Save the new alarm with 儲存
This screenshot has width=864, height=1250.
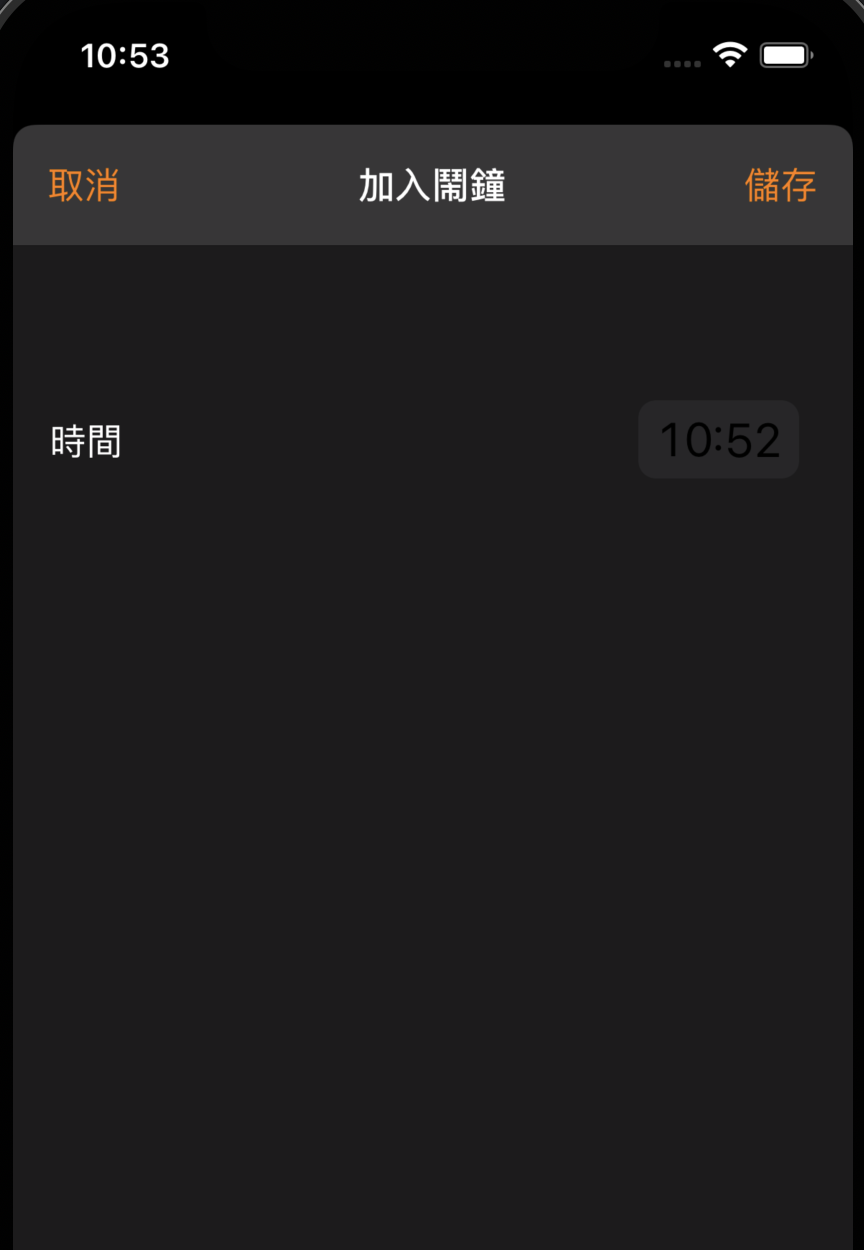780,186
